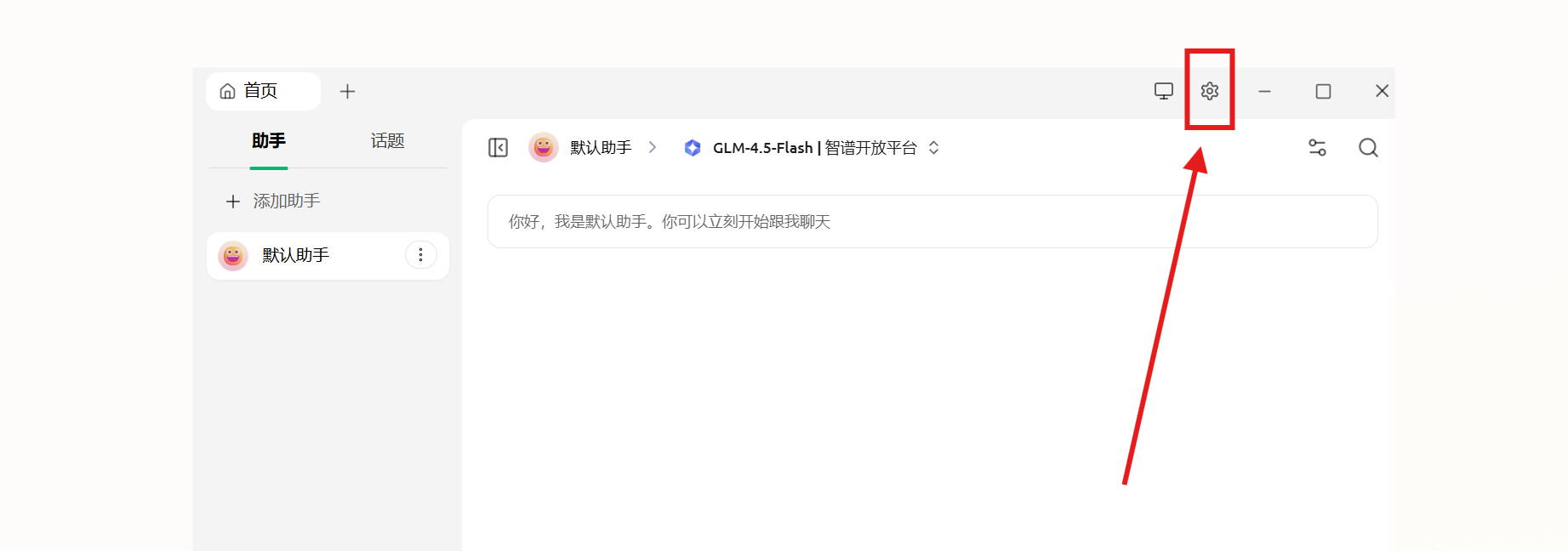Image resolution: width=1568 pixels, height=551 pixels.
Task: Maximize the window
Action: (1322, 91)
